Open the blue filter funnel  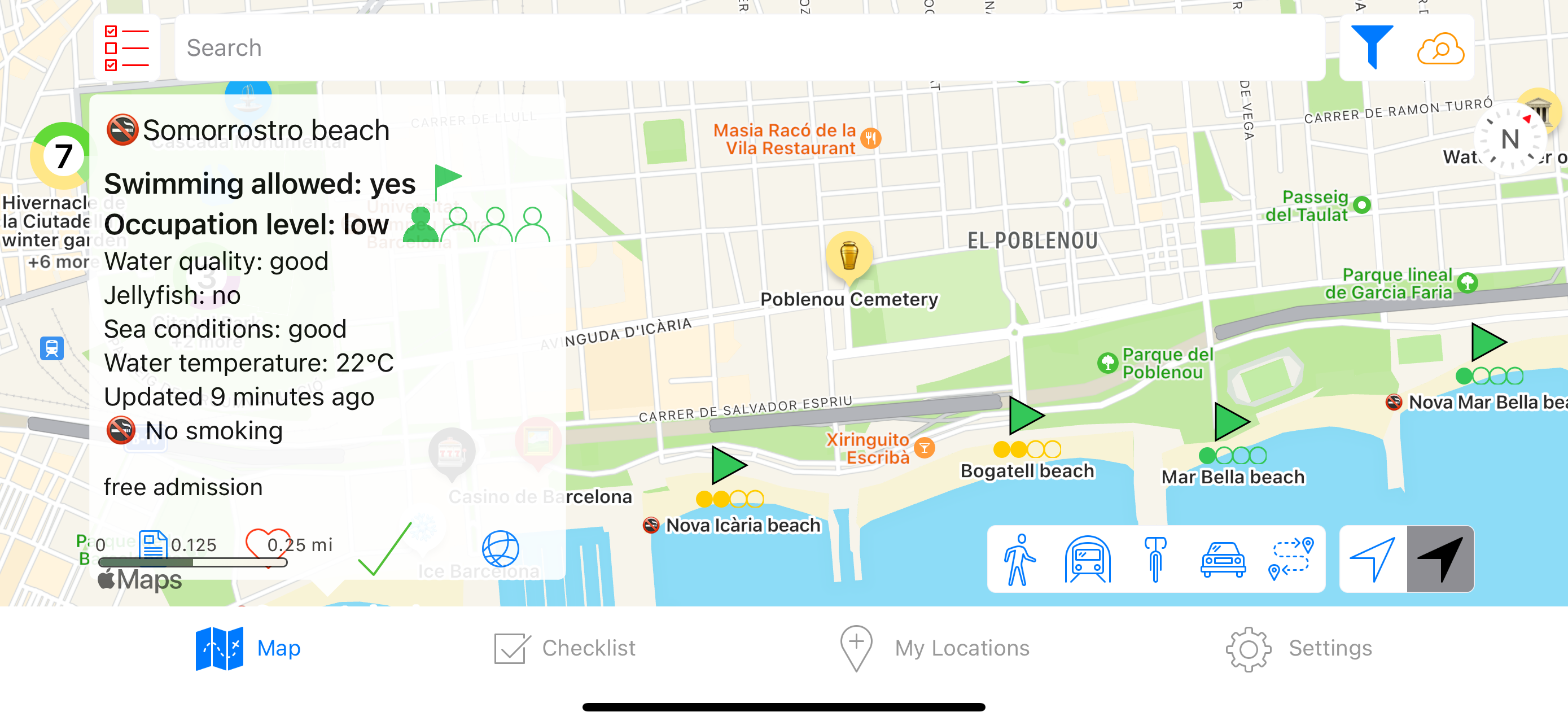coord(1372,47)
